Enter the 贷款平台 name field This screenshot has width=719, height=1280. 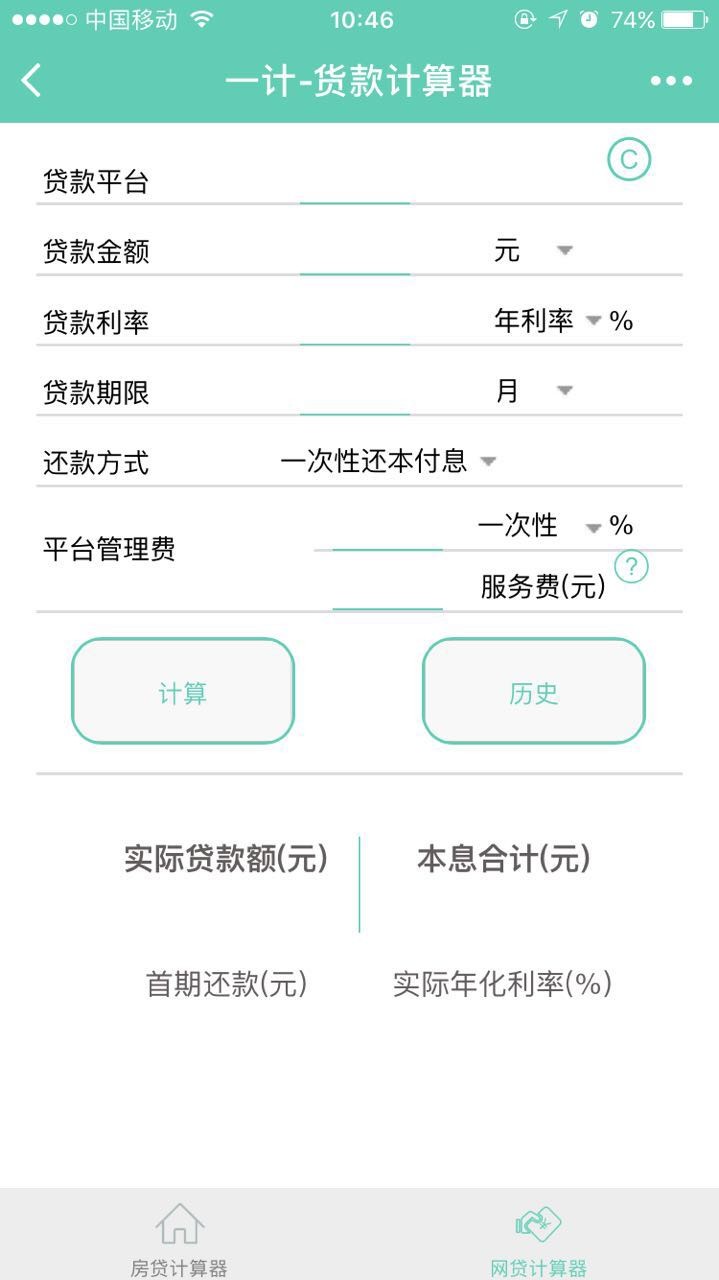click(355, 184)
